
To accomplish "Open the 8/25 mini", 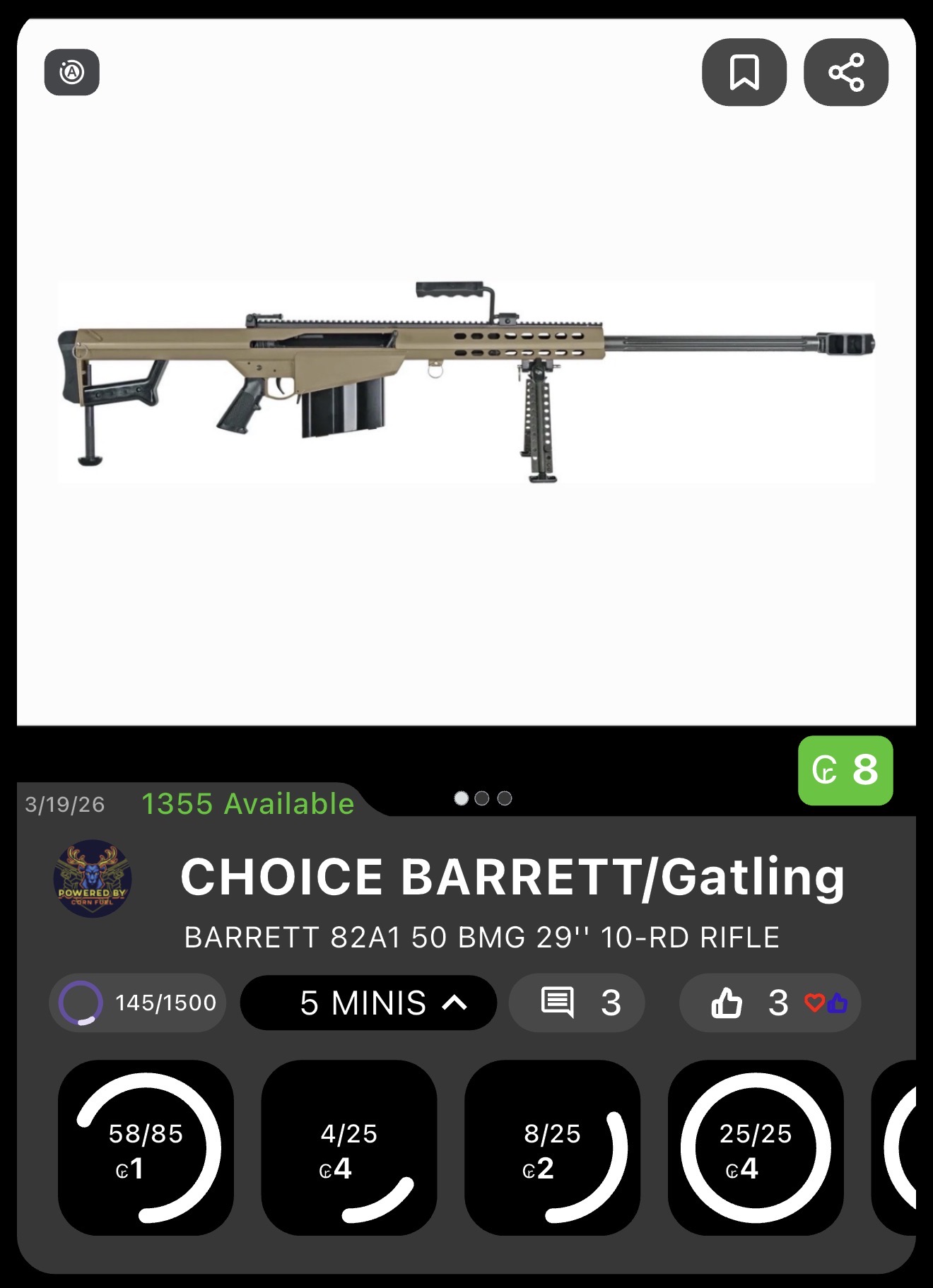I will pyautogui.click(x=552, y=1147).
